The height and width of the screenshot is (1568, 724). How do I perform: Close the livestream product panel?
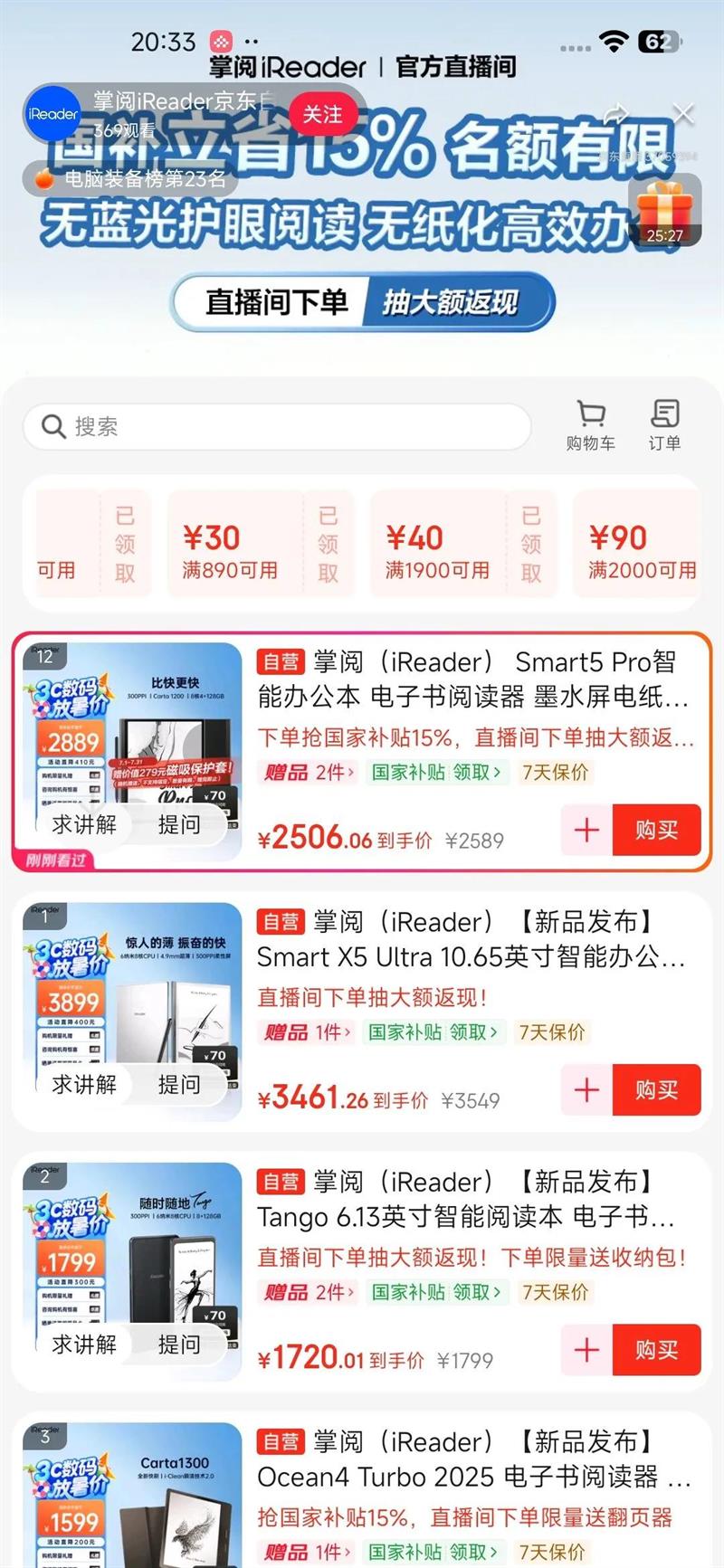pos(683,114)
